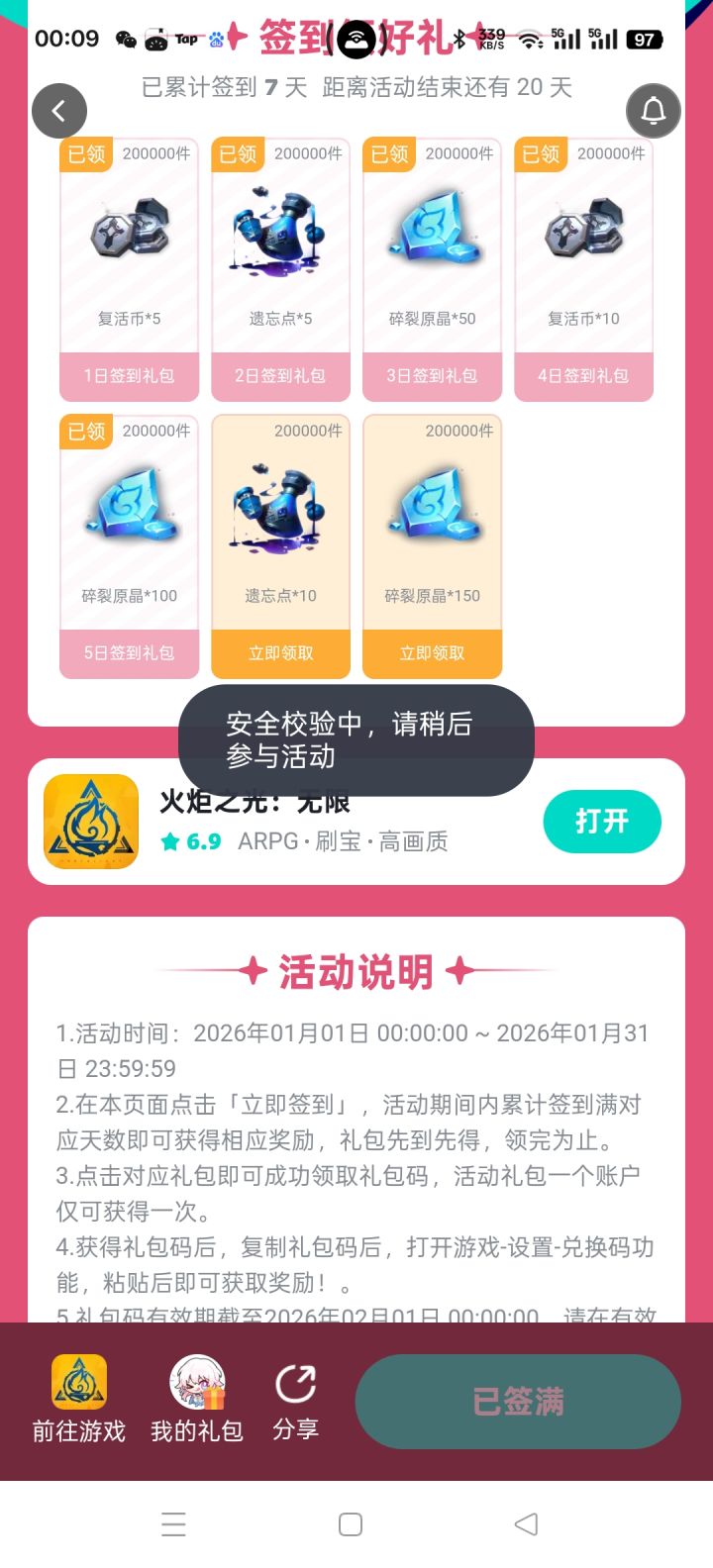713x1568 pixels.
Task: Tap 打开 to open the game
Action: click(x=602, y=822)
